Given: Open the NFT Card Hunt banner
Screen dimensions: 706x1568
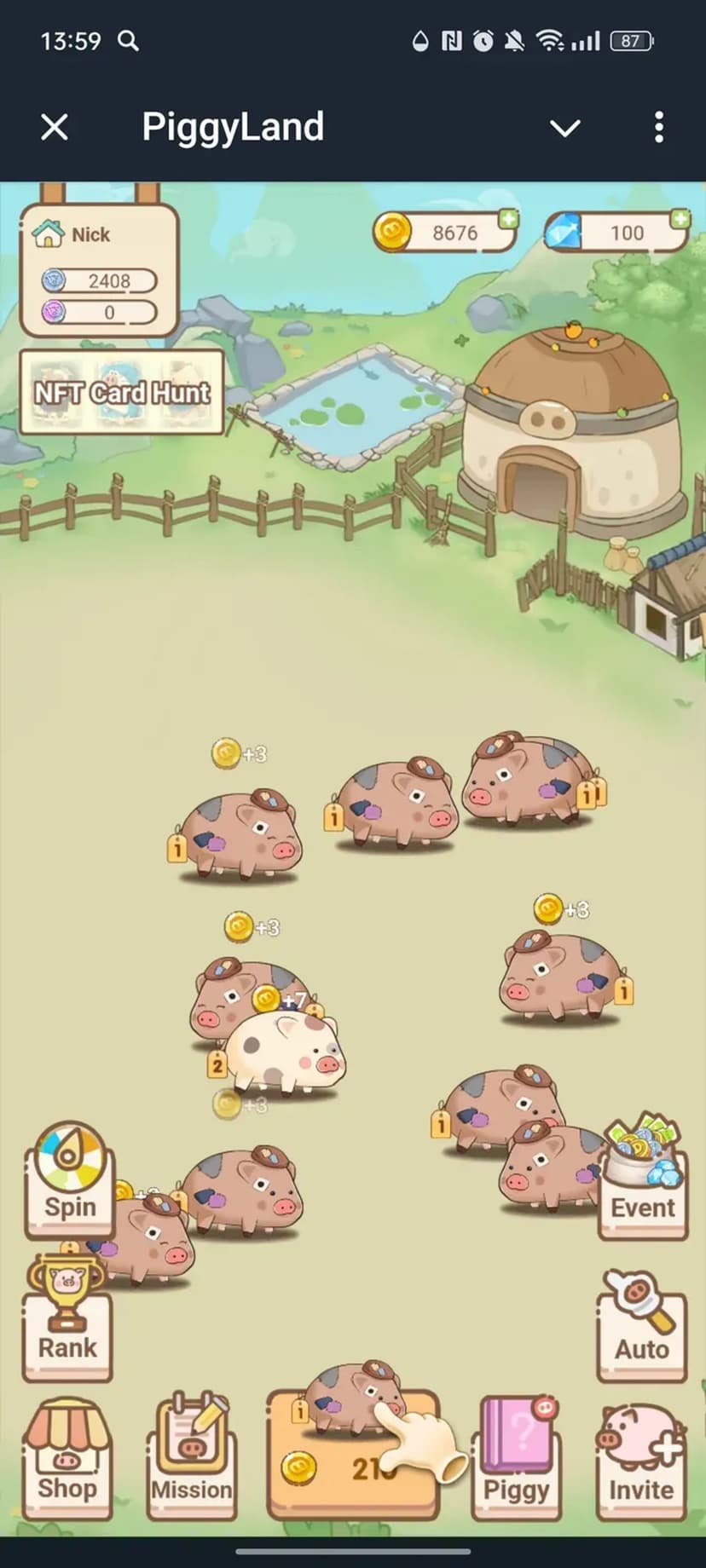Looking at the screenshot, I should (122, 393).
